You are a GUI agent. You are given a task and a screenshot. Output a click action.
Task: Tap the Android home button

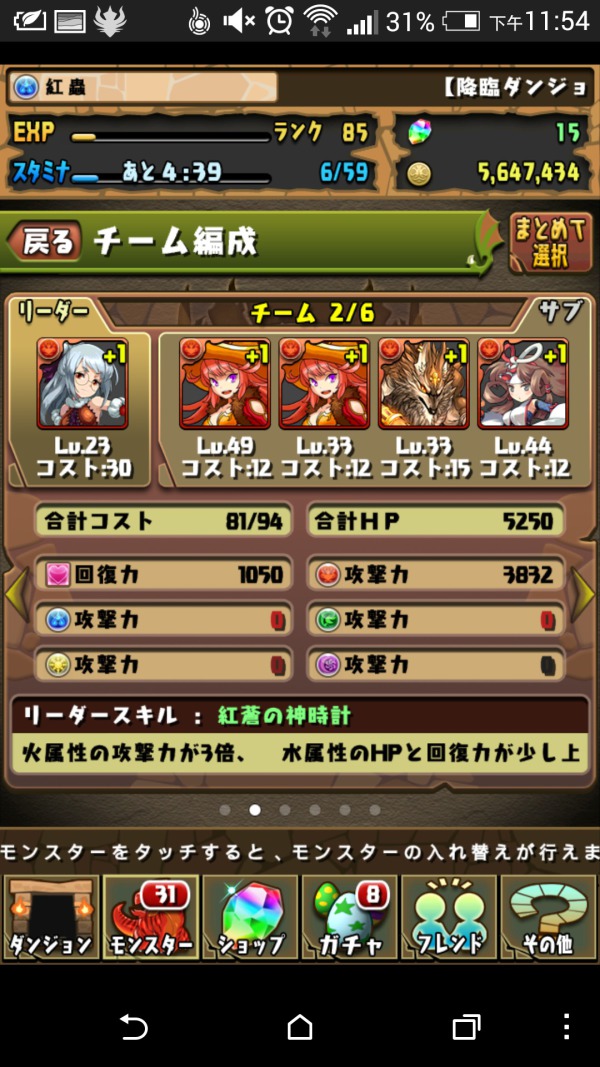point(300,1026)
